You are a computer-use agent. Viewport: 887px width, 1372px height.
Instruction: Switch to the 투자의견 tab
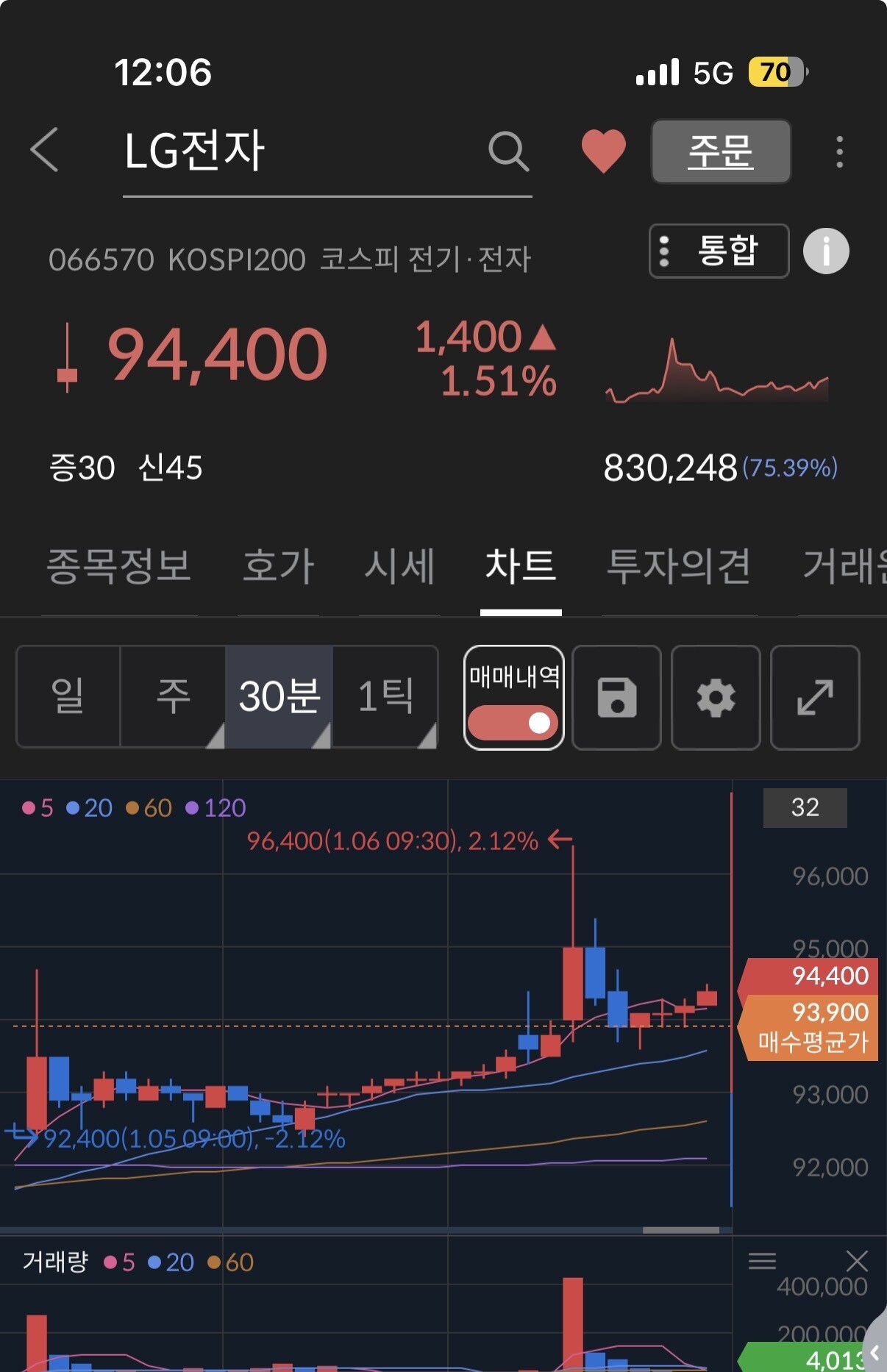point(678,565)
